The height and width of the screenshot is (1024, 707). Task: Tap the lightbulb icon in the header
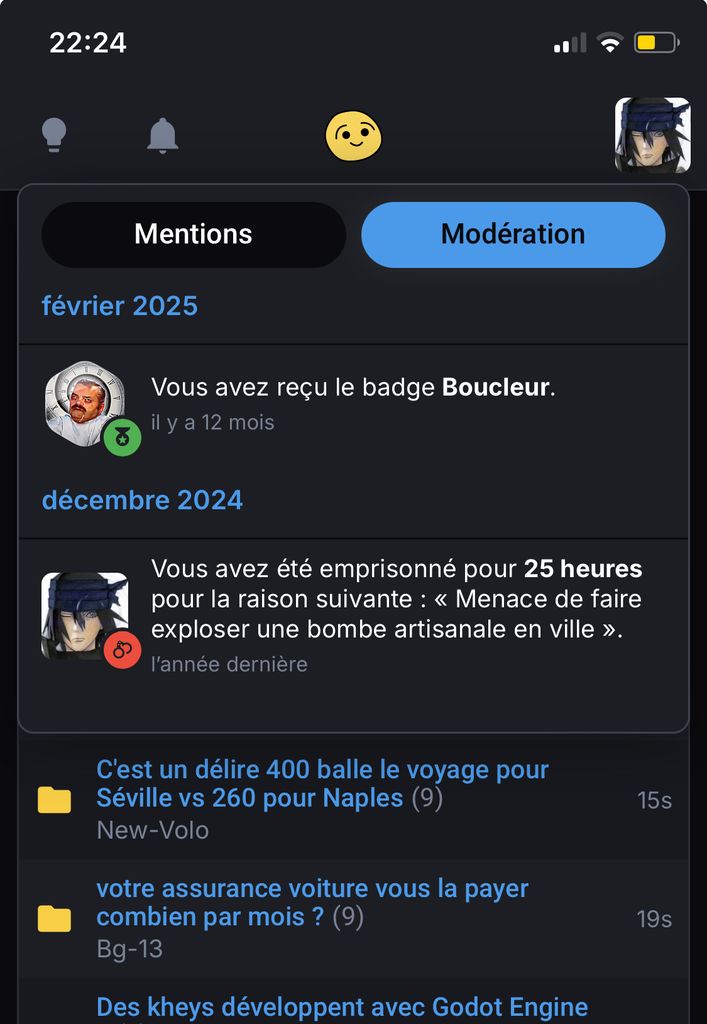pos(53,135)
